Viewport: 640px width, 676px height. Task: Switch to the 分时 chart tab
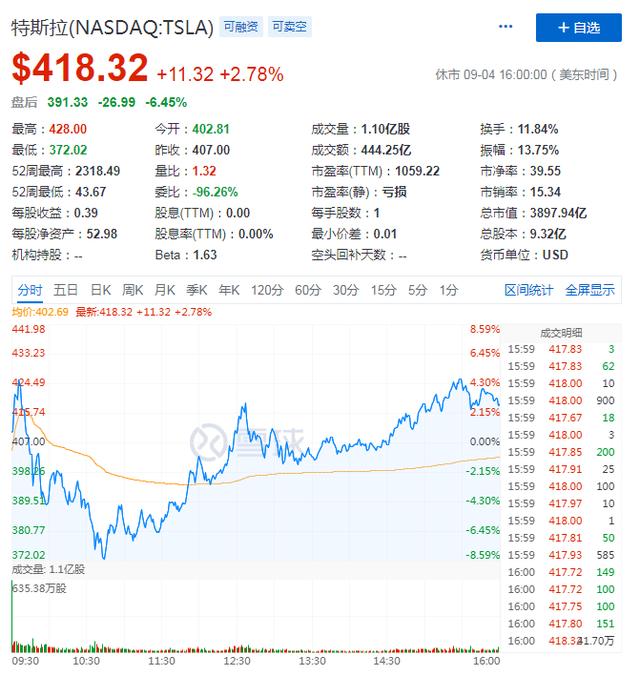pos(30,290)
